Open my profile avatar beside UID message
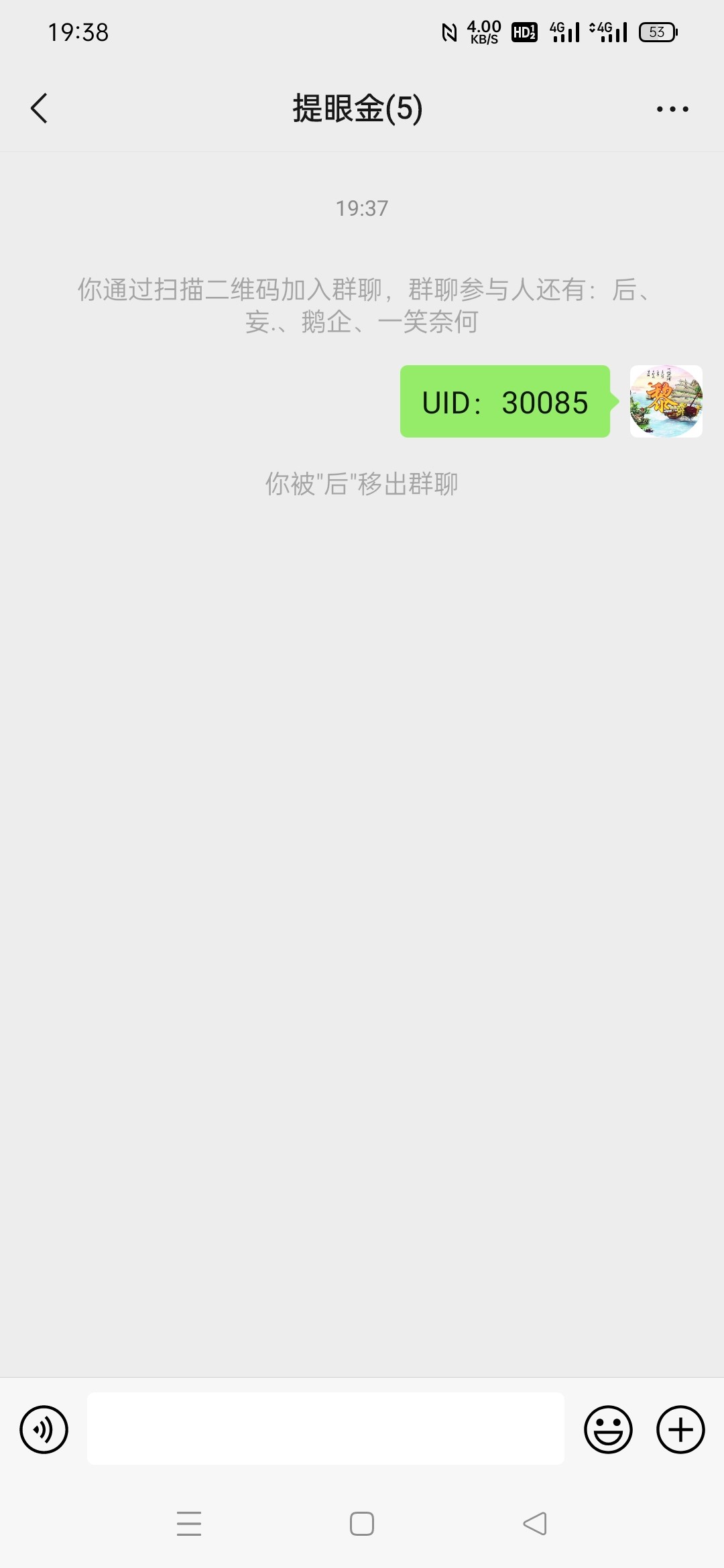The image size is (724, 1568). tap(666, 401)
